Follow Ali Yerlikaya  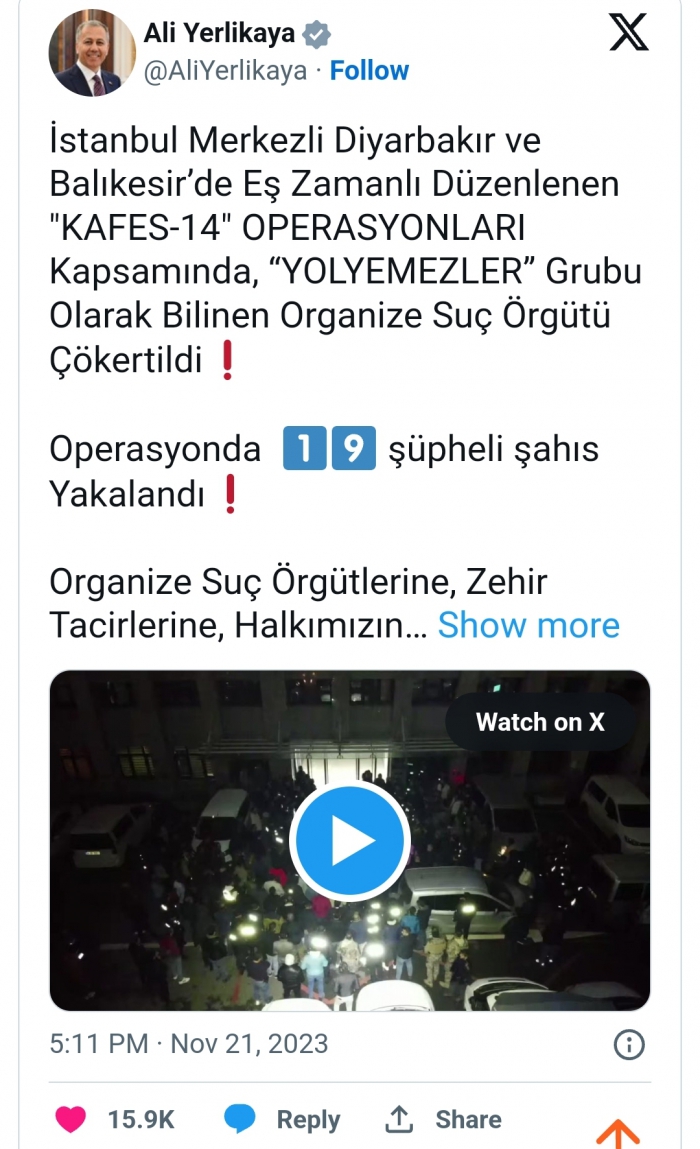coord(369,71)
